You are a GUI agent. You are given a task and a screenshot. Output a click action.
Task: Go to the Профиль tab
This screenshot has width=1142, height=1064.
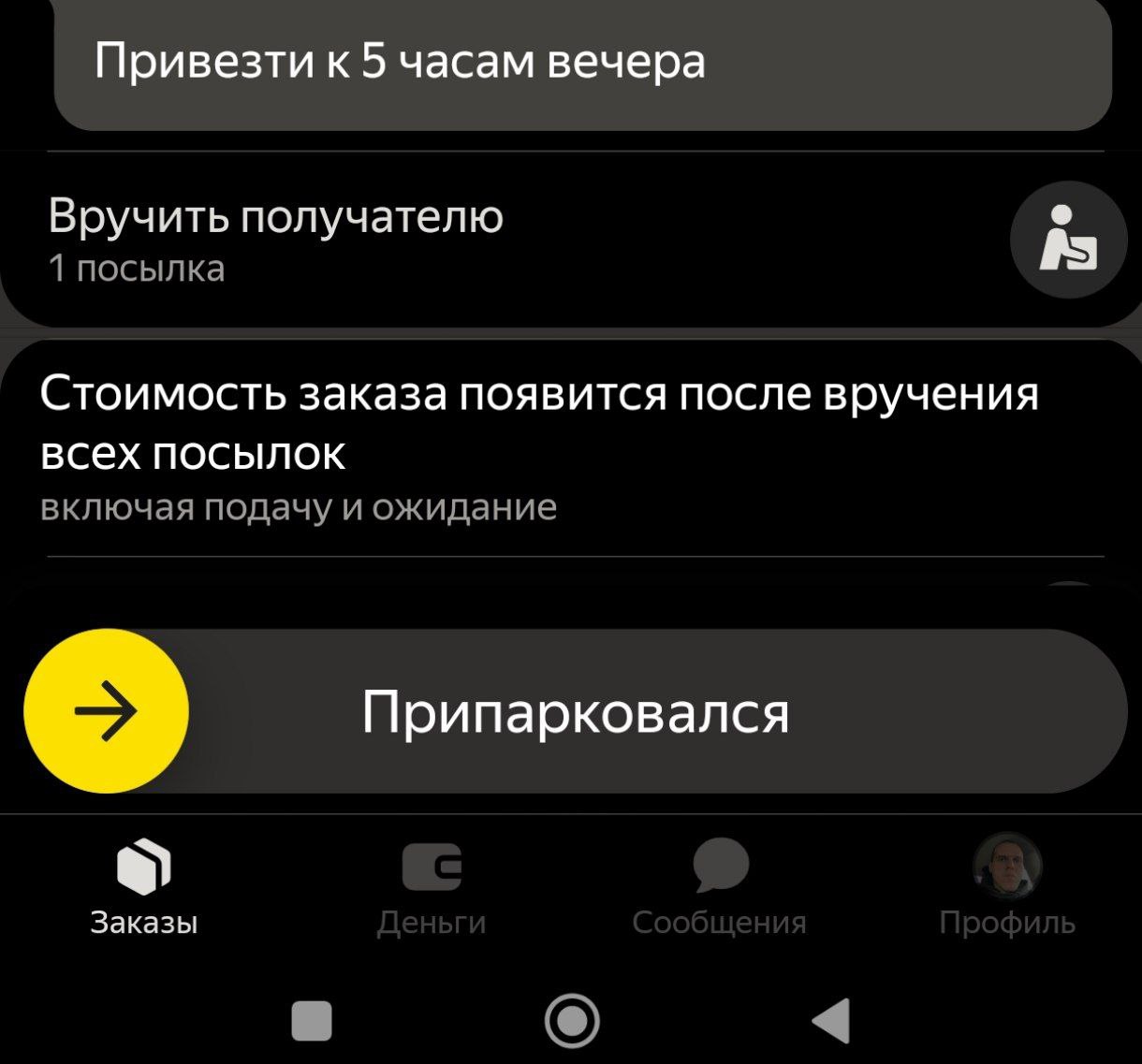[1007, 886]
